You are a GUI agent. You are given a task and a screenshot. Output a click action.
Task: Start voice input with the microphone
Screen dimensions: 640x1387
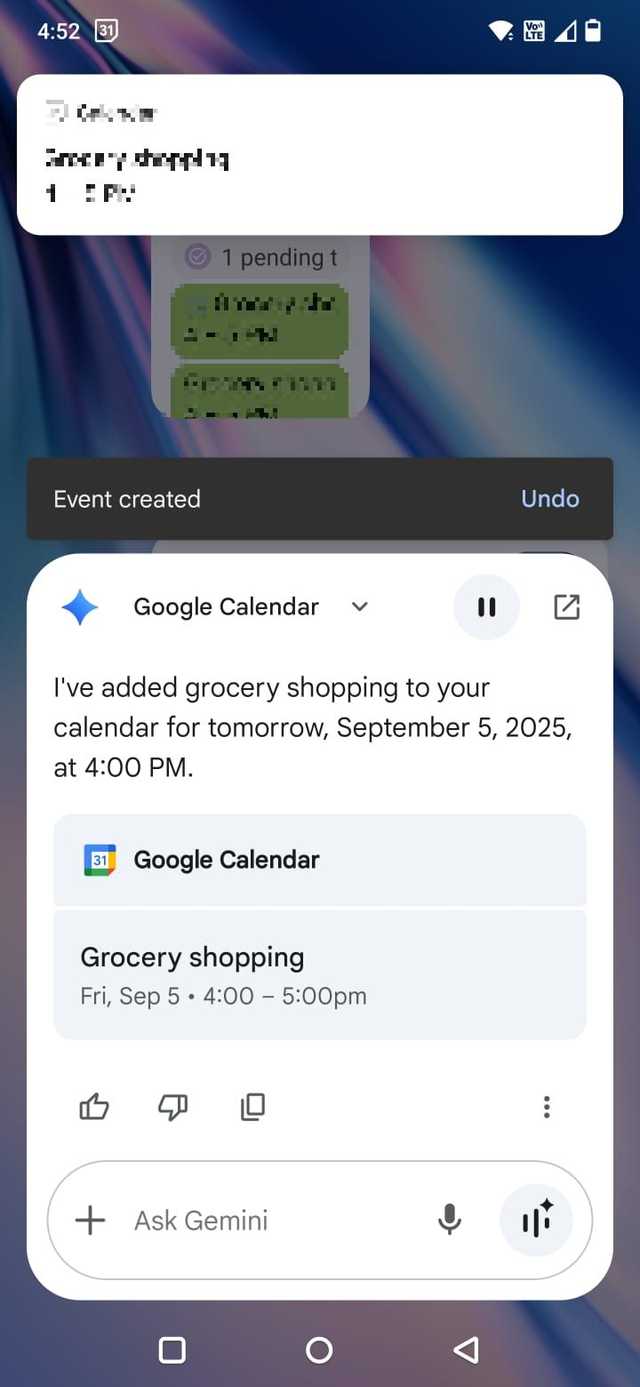click(x=450, y=1220)
